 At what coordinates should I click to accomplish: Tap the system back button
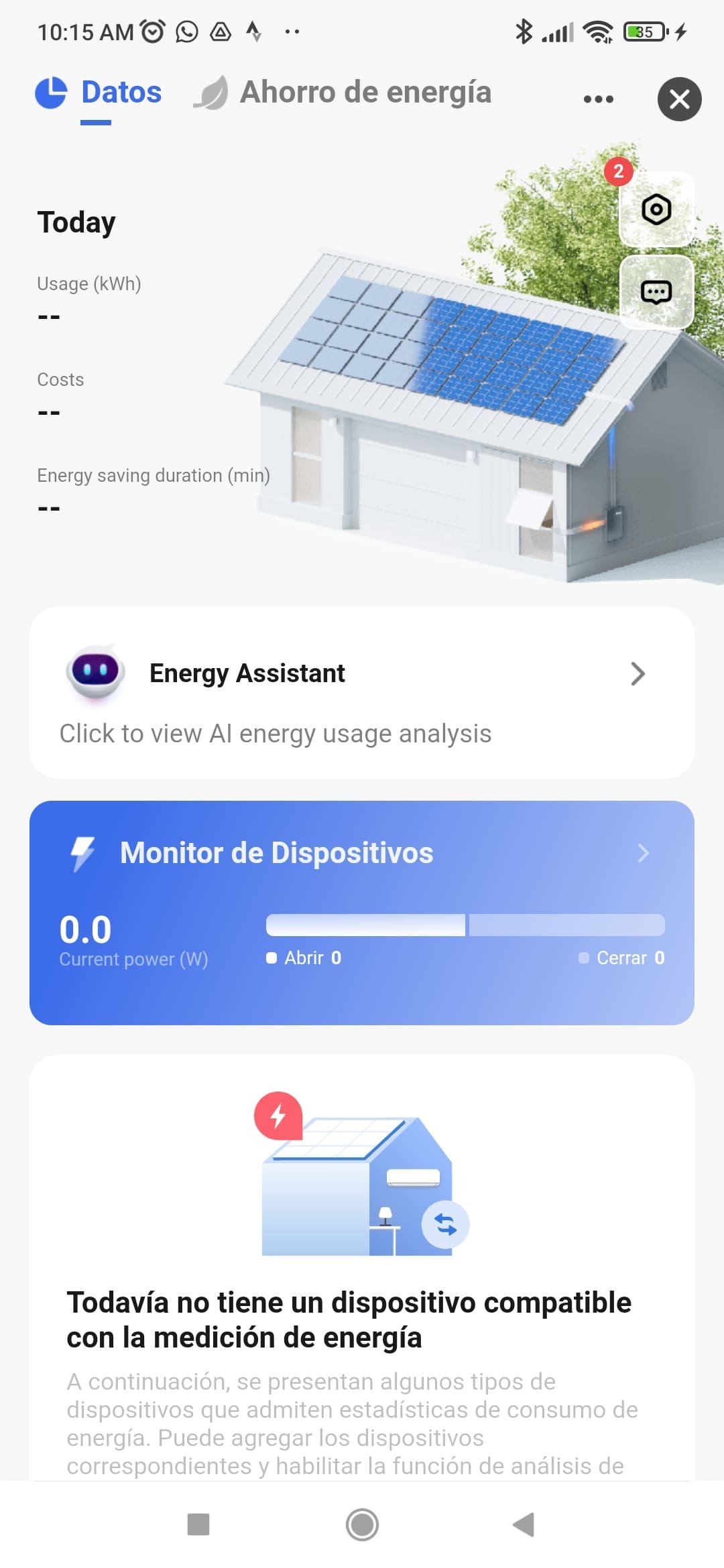(524, 1524)
